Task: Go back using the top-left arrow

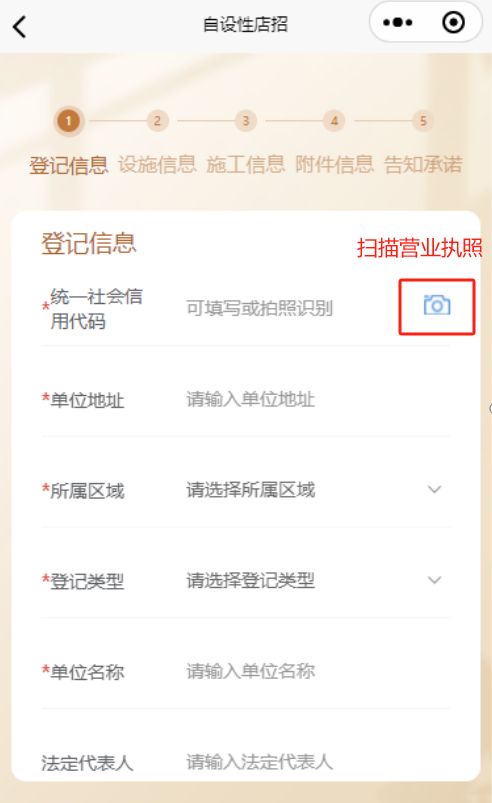Action: (19, 27)
